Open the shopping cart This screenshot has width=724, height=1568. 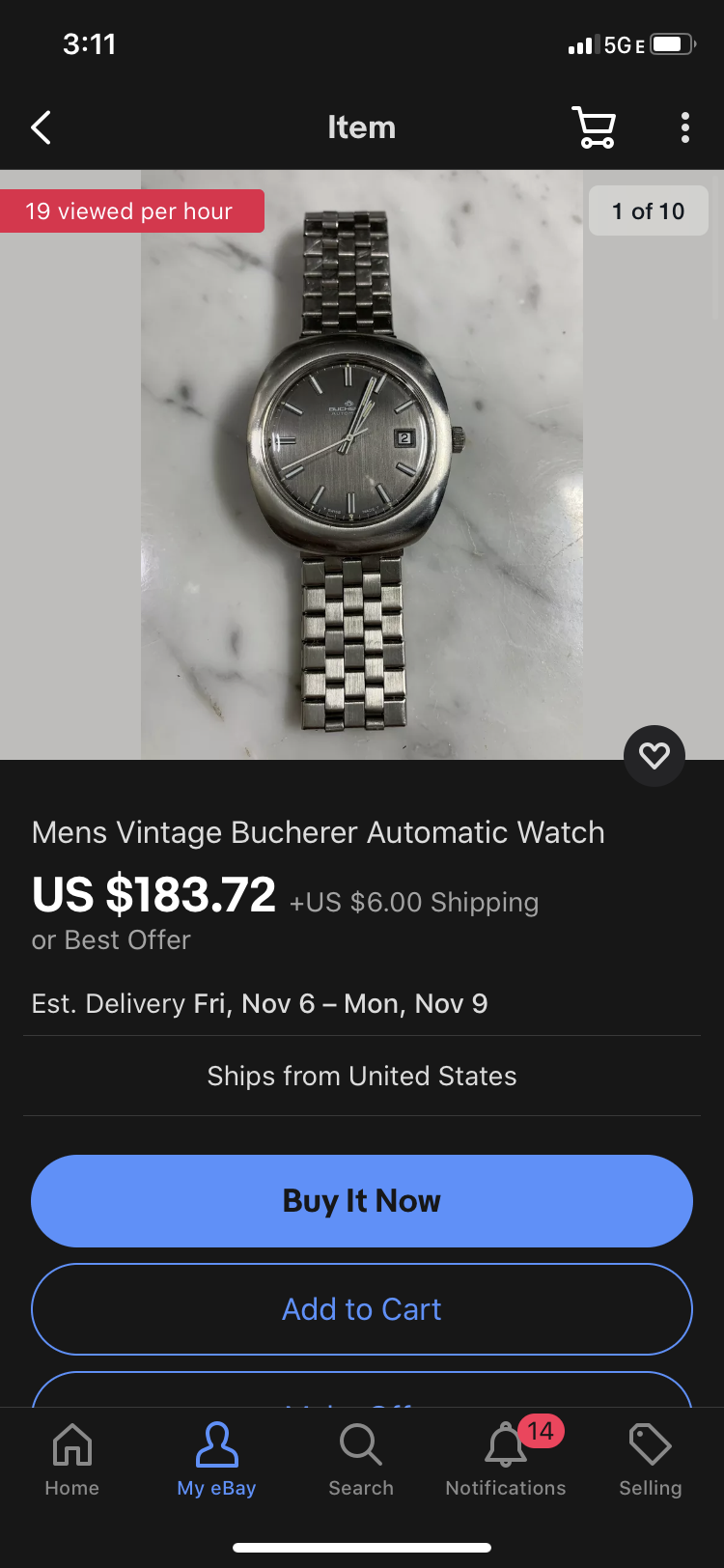click(x=594, y=127)
